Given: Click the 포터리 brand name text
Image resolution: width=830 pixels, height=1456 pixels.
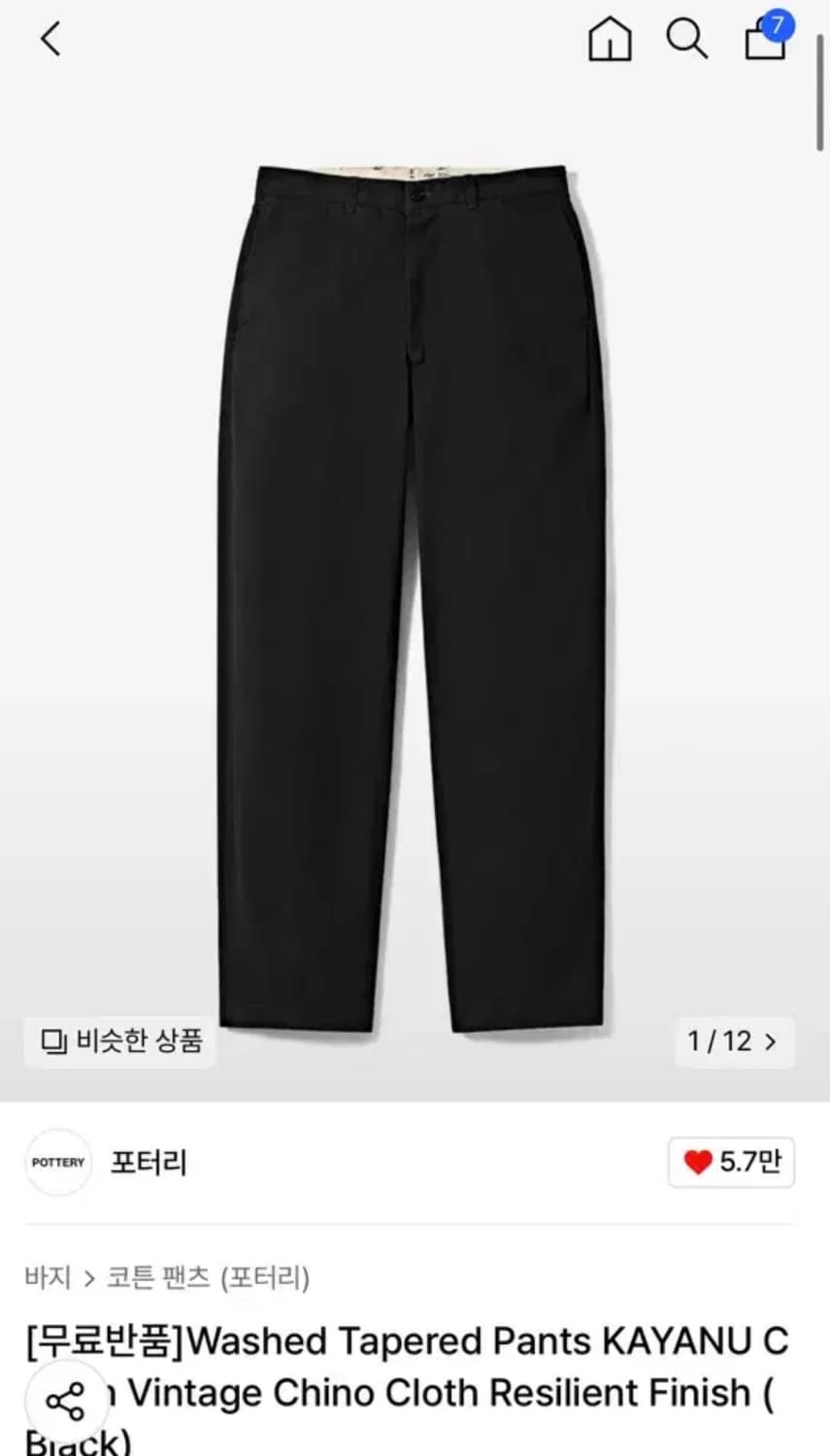Looking at the screenshot, I should 147,1163.
